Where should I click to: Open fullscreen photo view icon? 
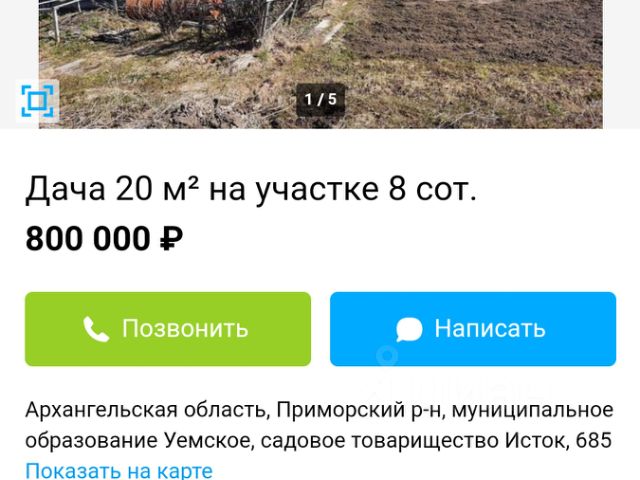tap(38, 100)
